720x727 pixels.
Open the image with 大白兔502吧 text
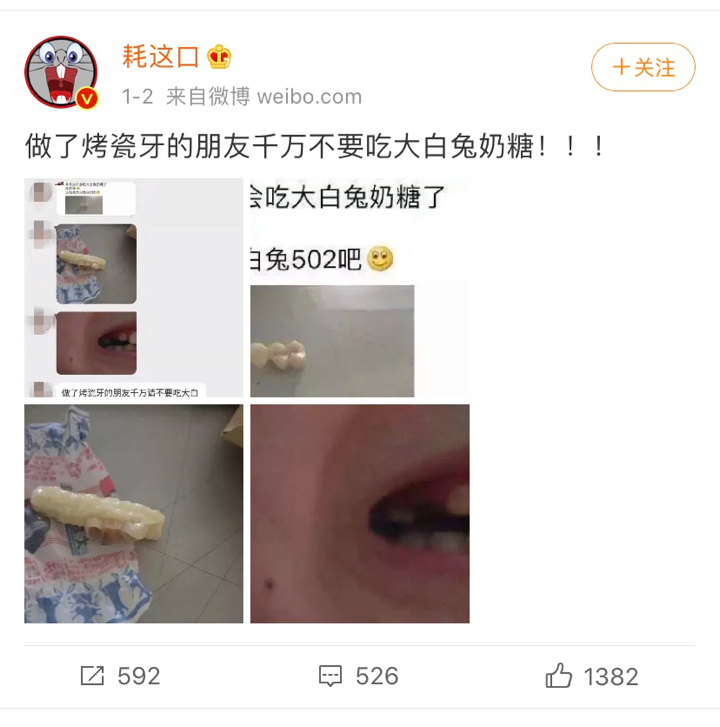(x=359, y=288)
